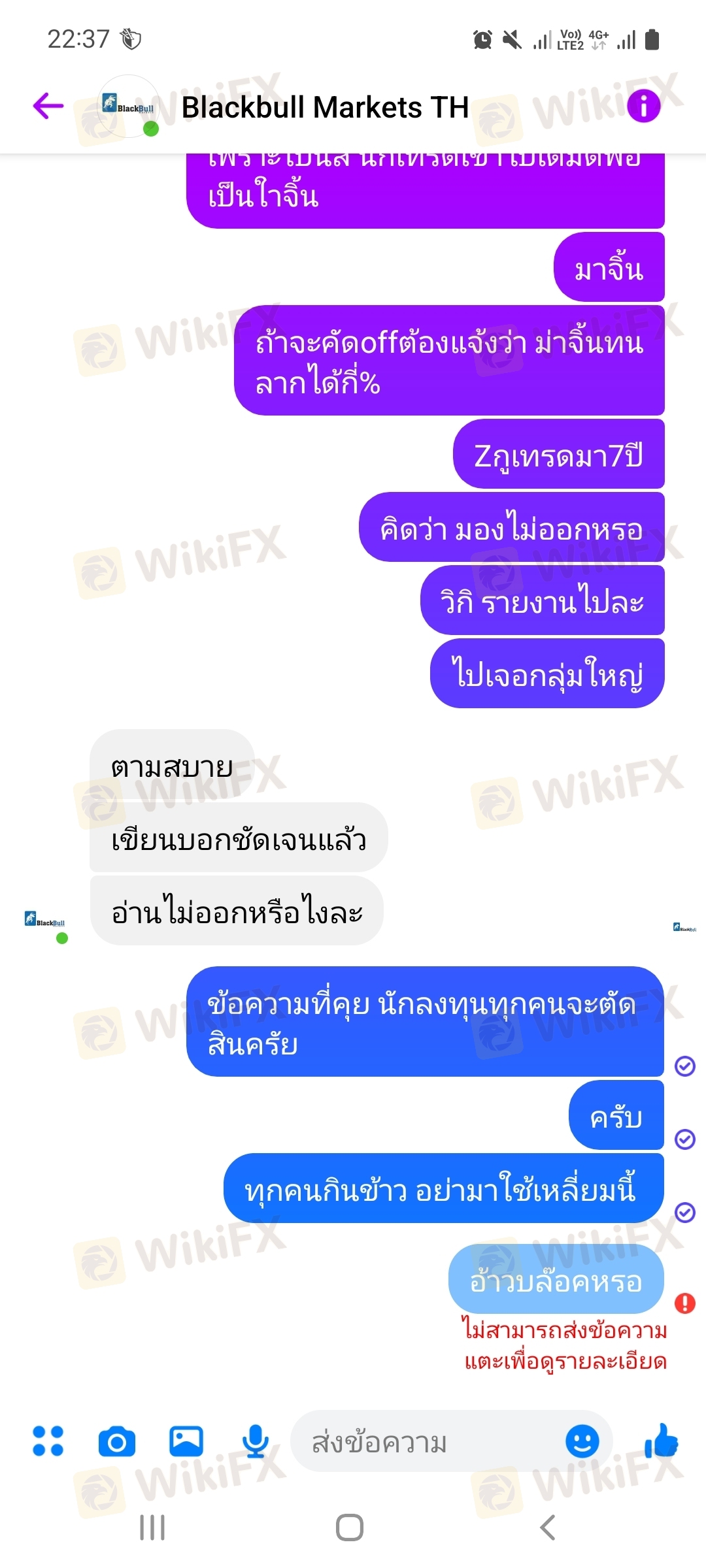Send a thumbs-up like
The width and height of the screenshot is (706, 1568).
pos(662,1441)
